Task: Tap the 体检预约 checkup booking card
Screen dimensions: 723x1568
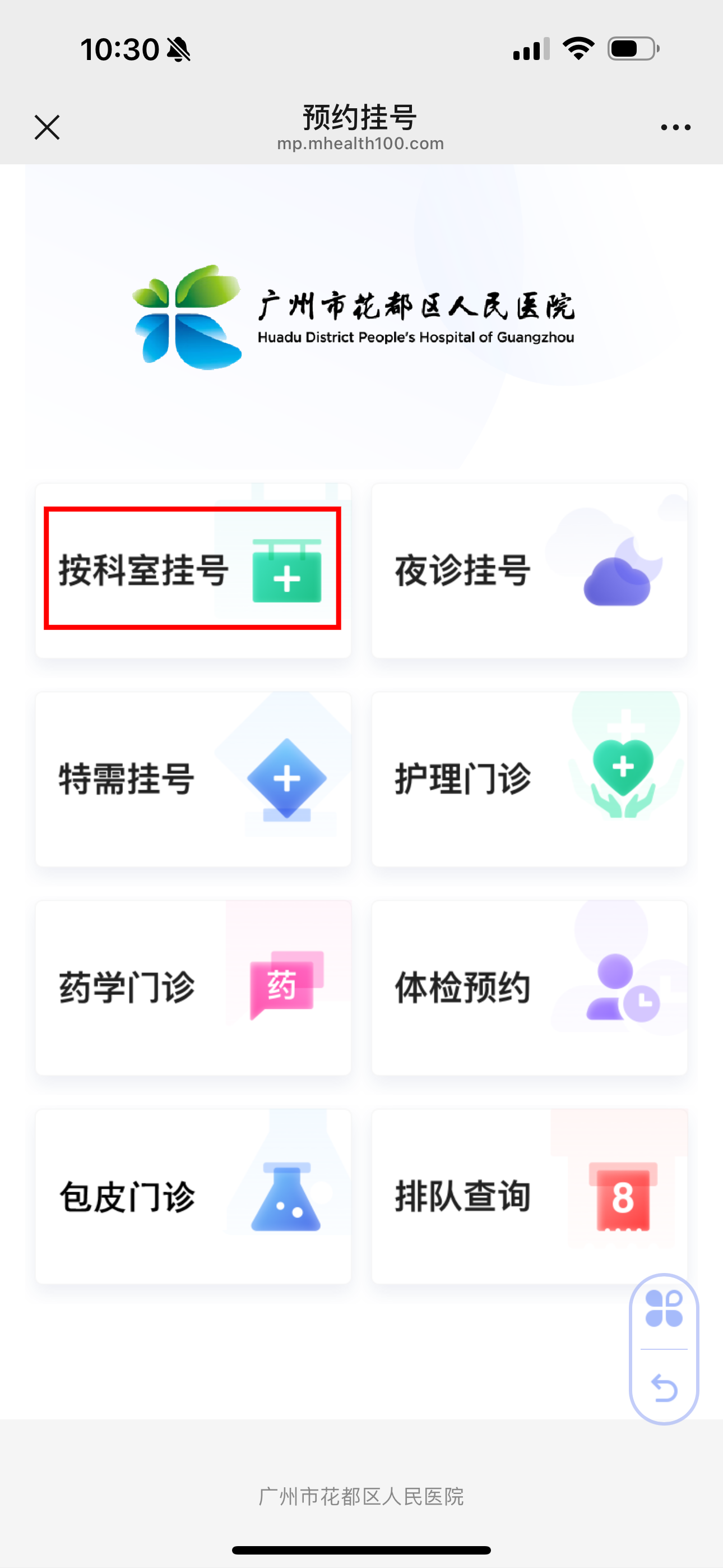Action: pyautogui.click(x=529, y=988)
